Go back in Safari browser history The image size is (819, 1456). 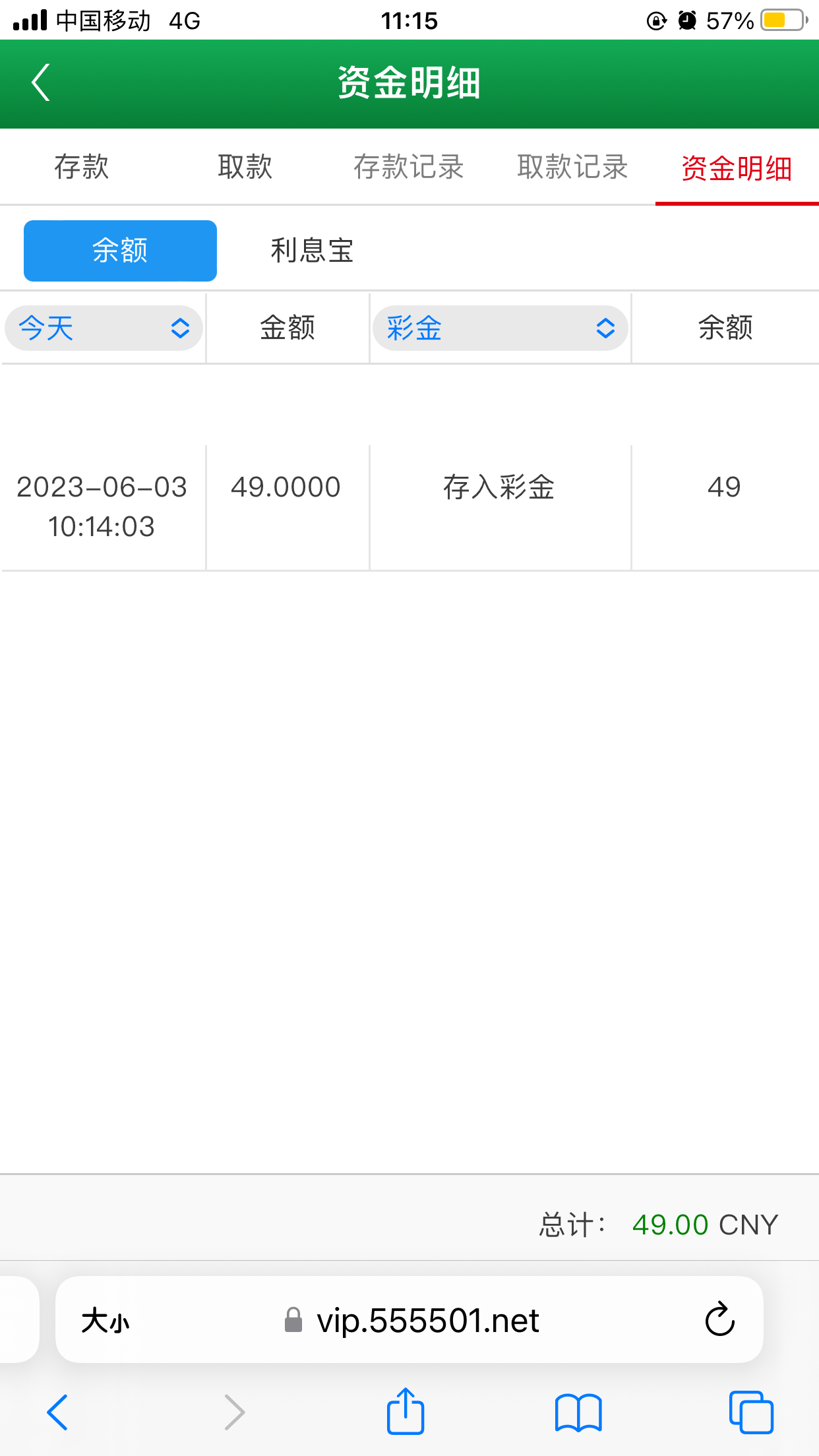pos(57,1412)
